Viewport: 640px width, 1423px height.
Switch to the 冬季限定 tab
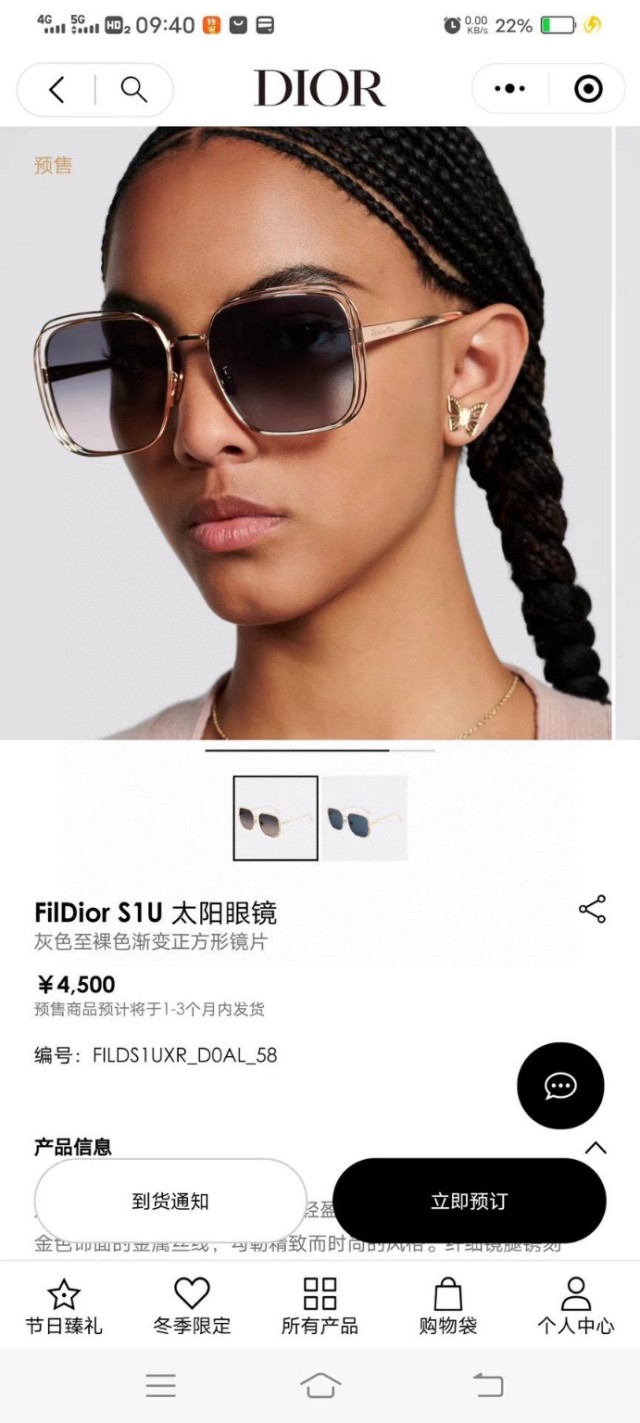coord(192,1306)
